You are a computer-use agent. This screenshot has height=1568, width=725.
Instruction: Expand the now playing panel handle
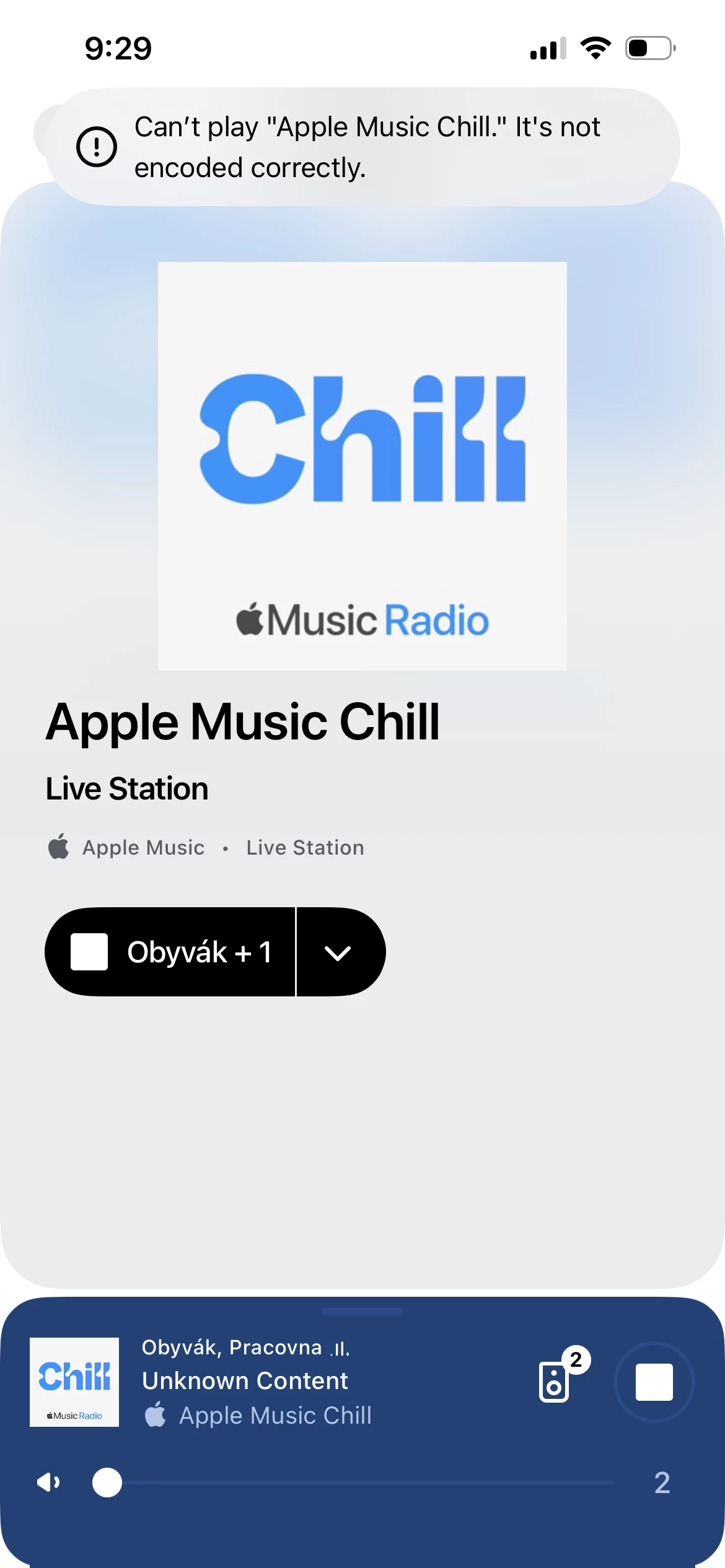point(362,1312)
